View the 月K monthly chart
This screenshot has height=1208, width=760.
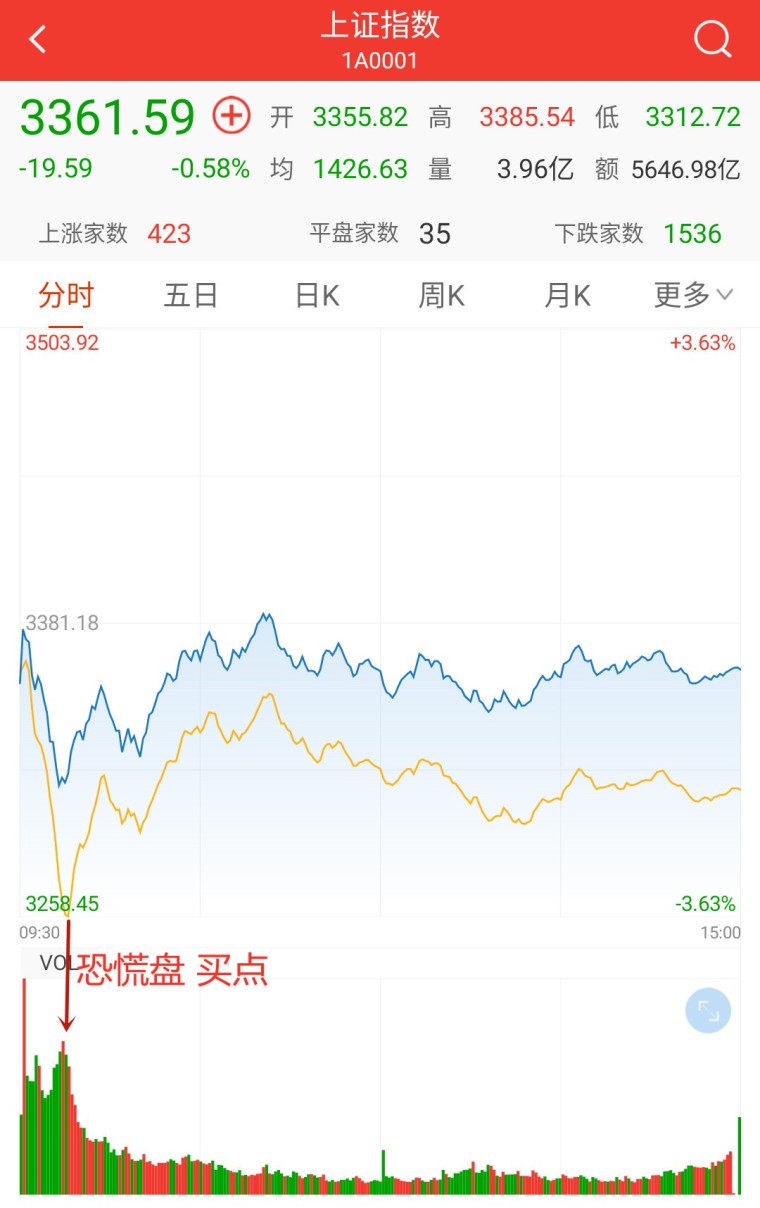click(567, 295)
